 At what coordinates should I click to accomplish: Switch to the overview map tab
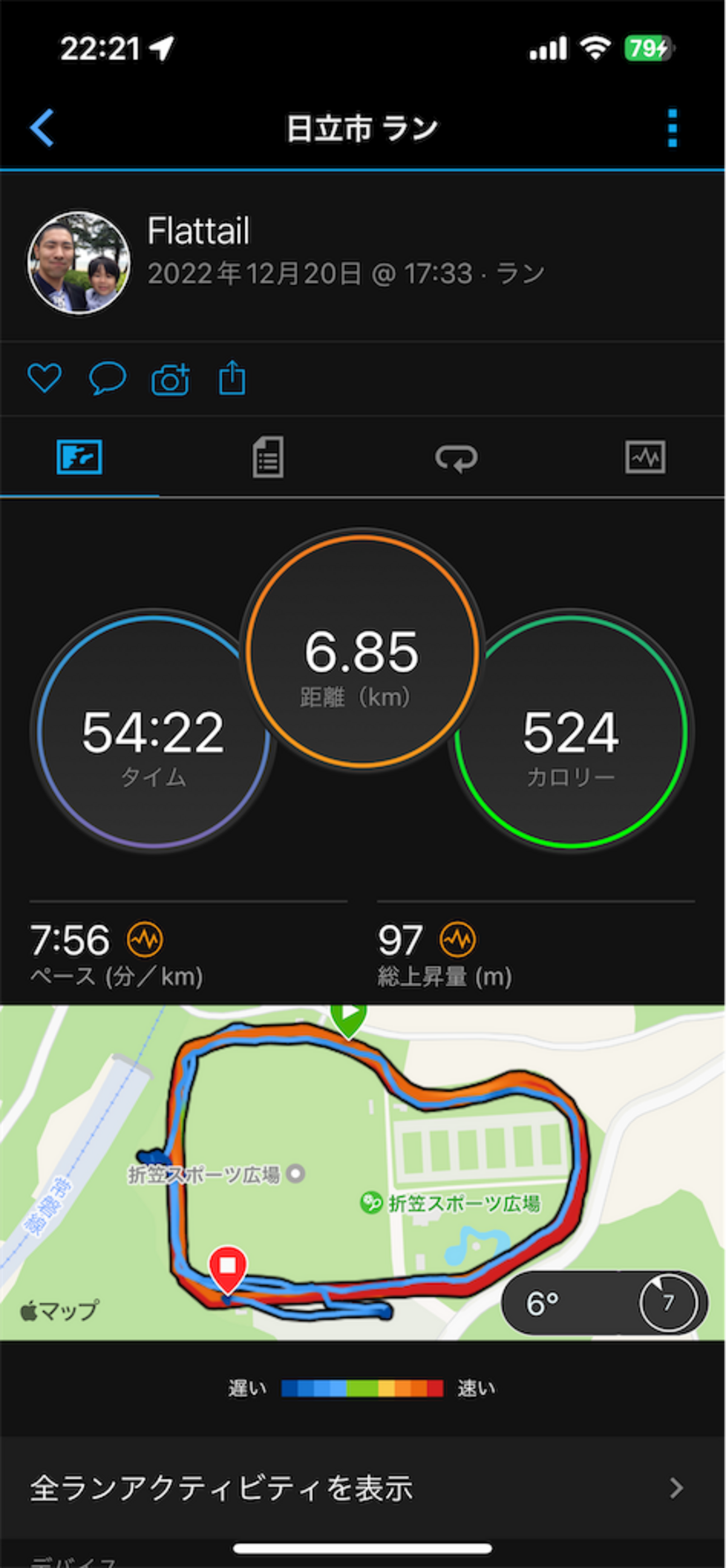[79, 457]
